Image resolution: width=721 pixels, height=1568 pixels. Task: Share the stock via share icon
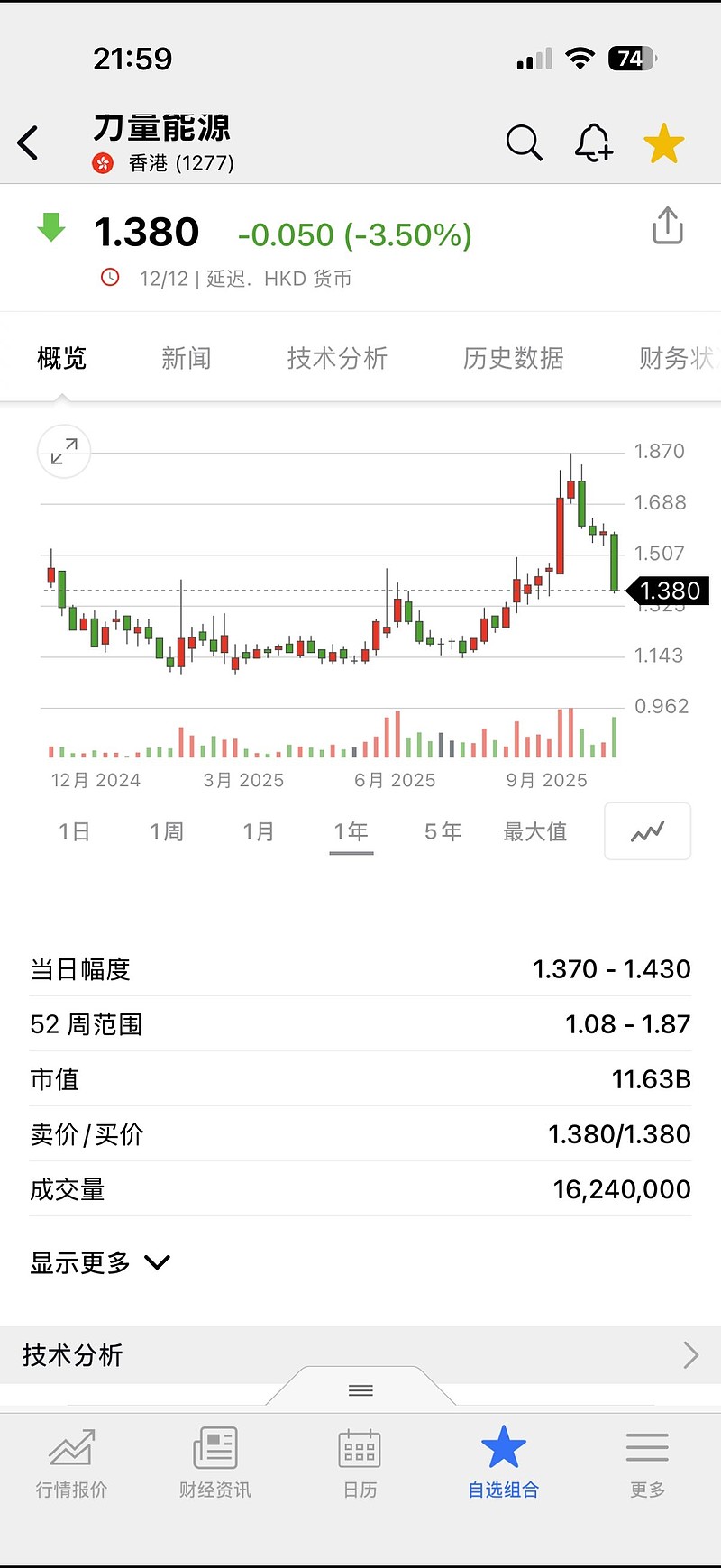(x=667, y=226)
